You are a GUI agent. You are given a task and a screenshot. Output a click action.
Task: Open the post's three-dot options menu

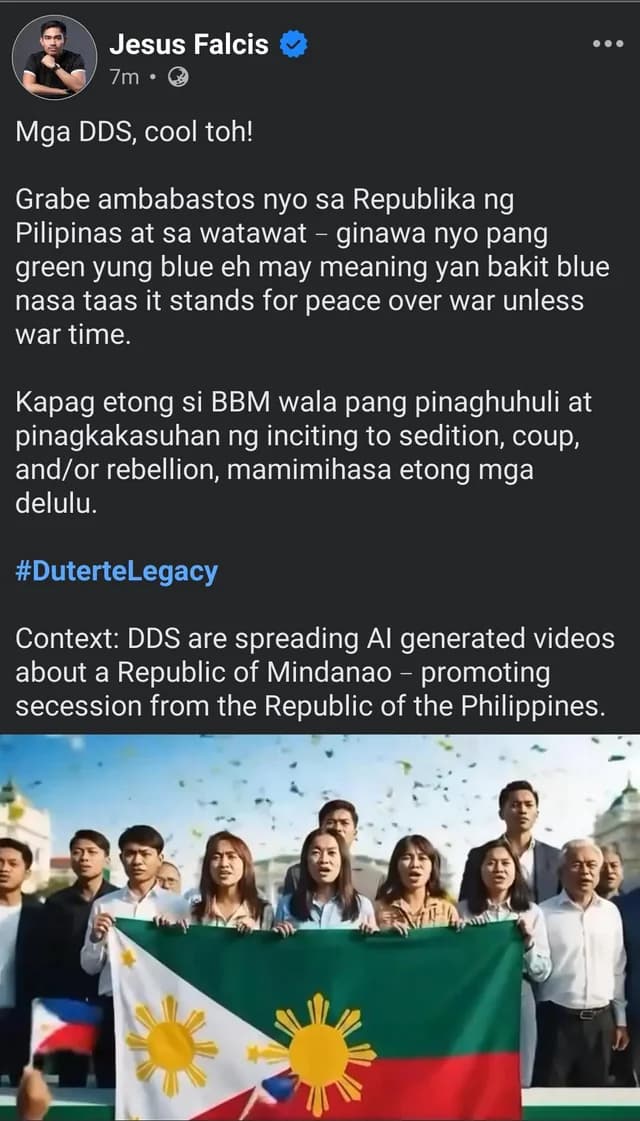pyautogui.click(x=607, y=44)
